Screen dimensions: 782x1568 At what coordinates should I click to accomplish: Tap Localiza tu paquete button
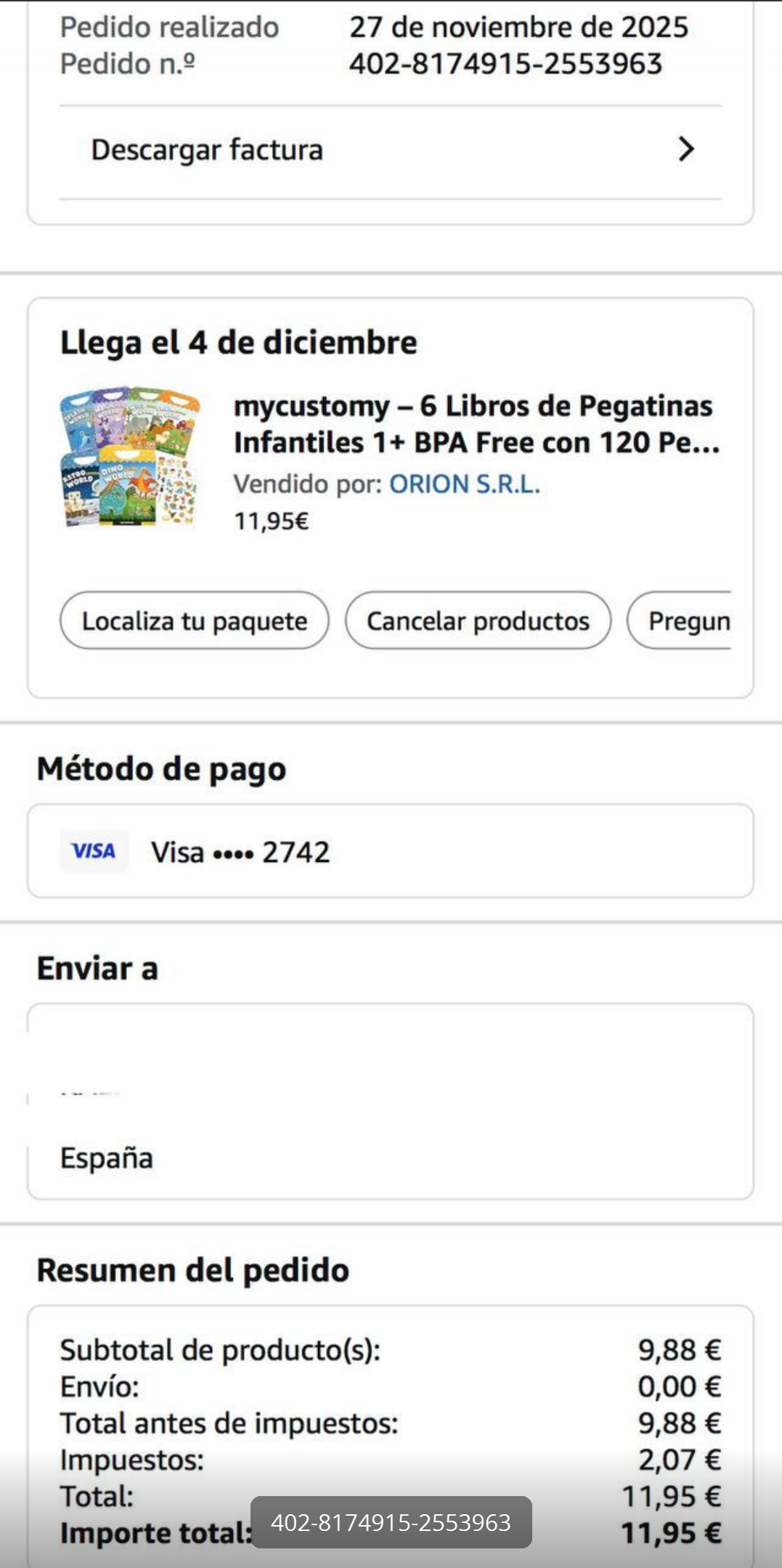tap(194, 621)
